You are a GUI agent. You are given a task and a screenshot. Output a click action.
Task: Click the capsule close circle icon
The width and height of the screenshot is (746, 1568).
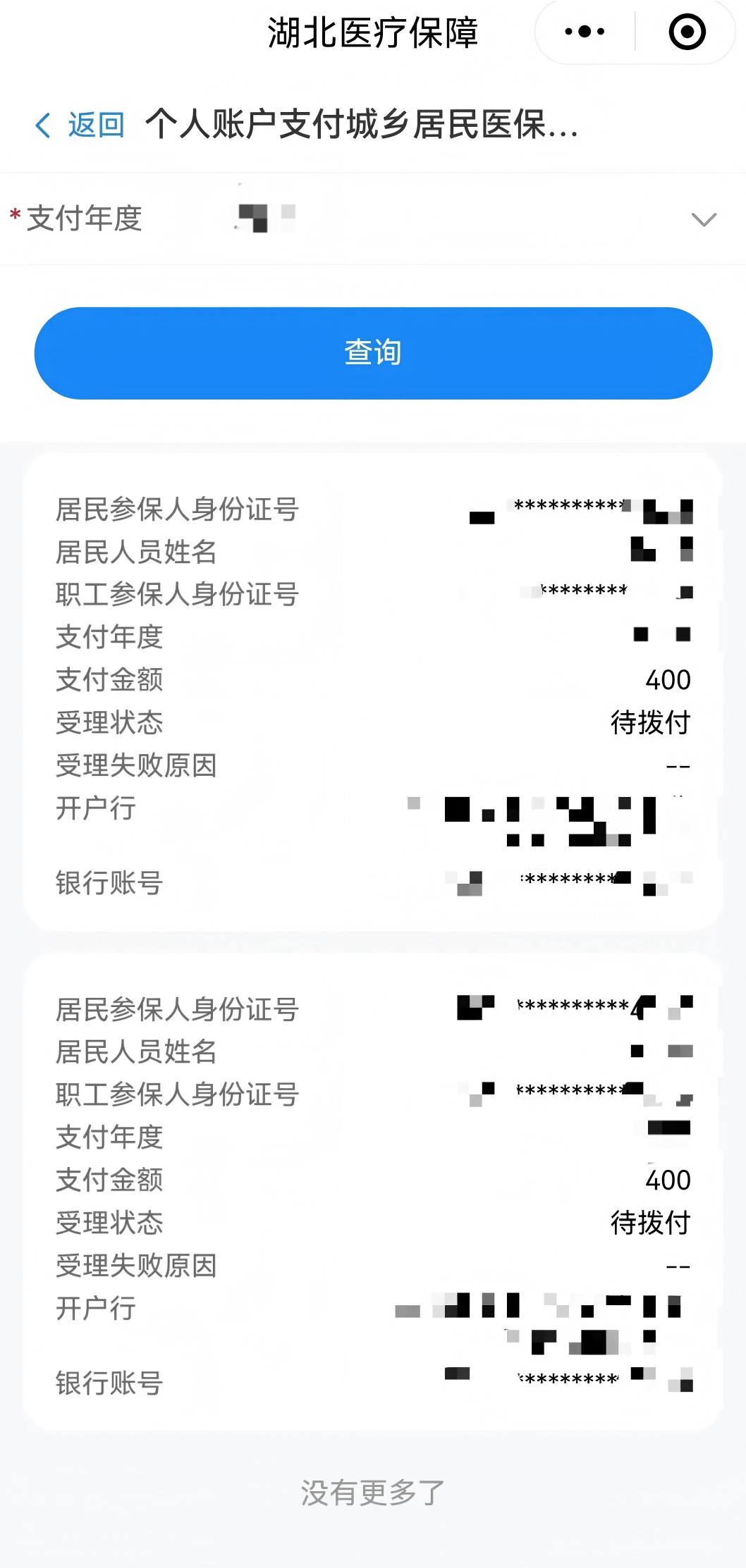tap(685, 32)
